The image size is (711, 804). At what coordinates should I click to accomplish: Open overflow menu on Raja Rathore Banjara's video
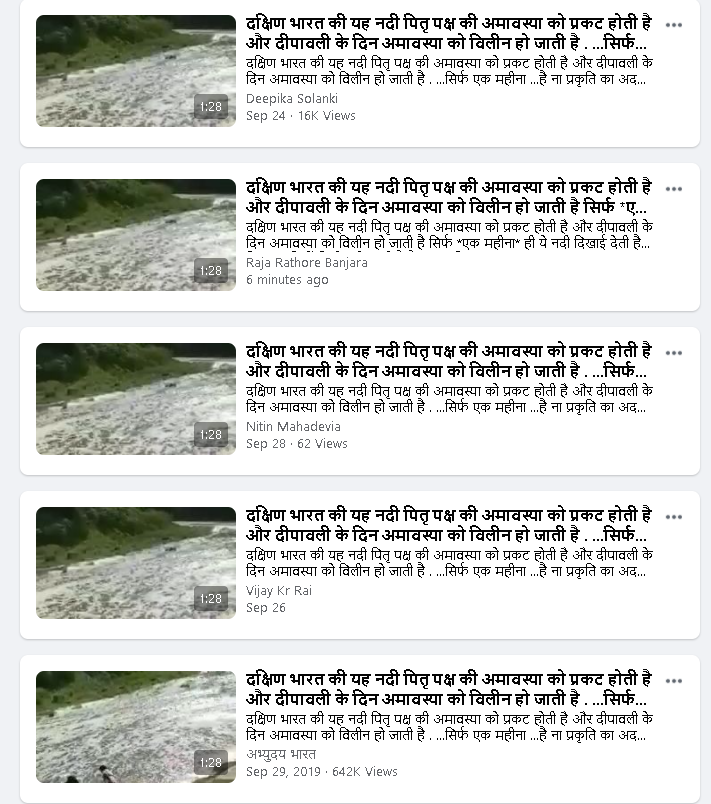674,189
